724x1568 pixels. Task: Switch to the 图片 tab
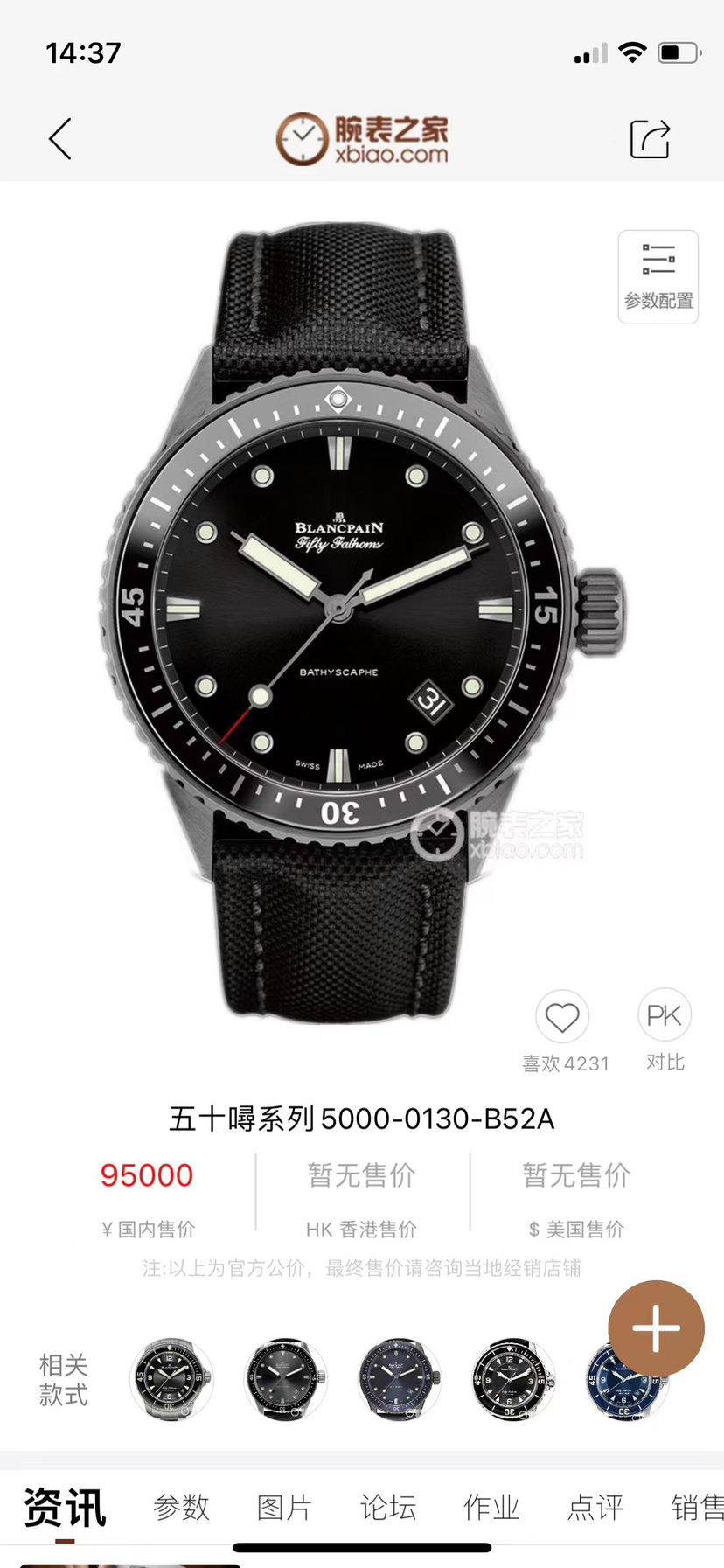(284, 1508)
